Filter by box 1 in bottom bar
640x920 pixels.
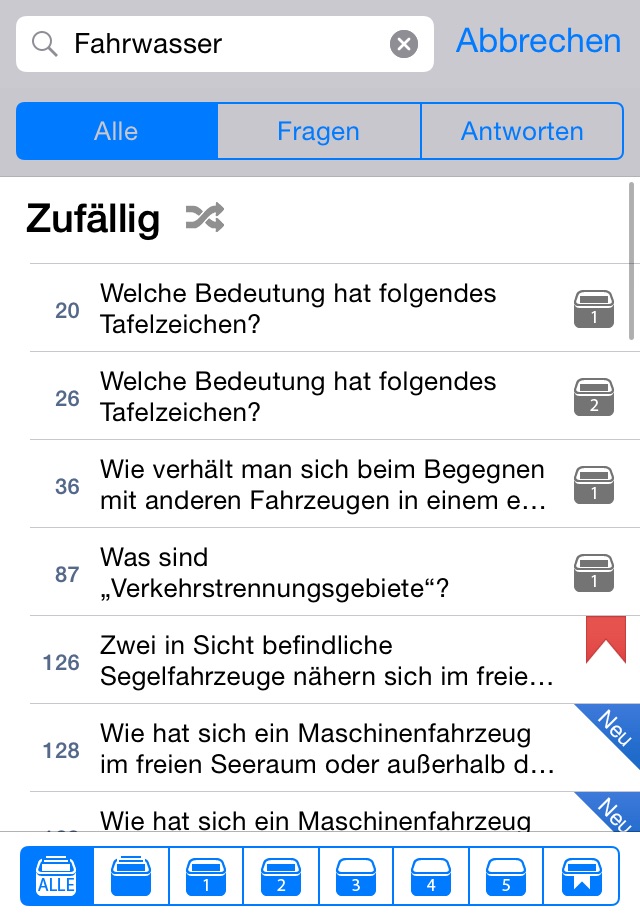tap(206, 876)
